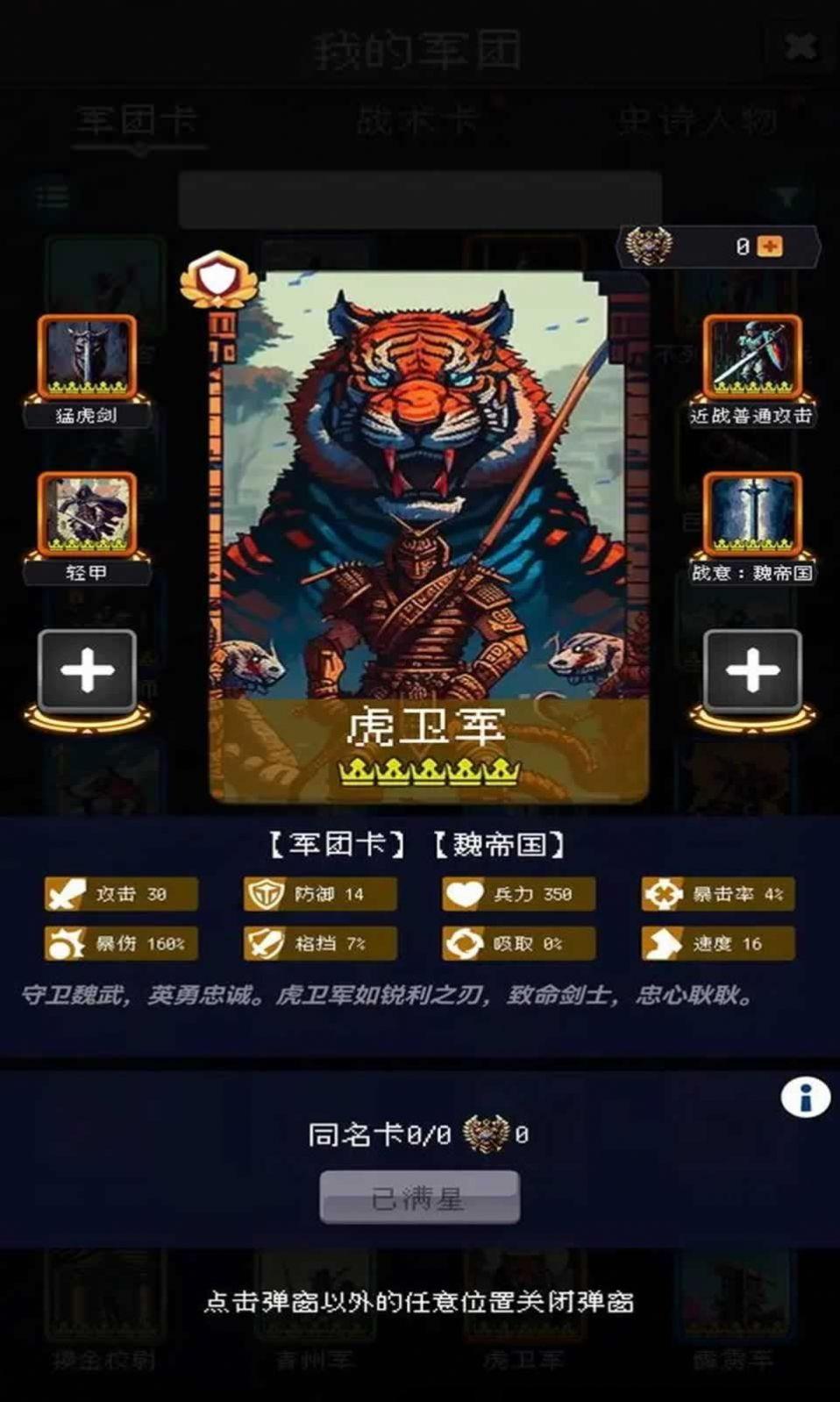Click the orange plus beside the medal count
The width and height of the screenshot is (840, 1402).
click(770, 247)
